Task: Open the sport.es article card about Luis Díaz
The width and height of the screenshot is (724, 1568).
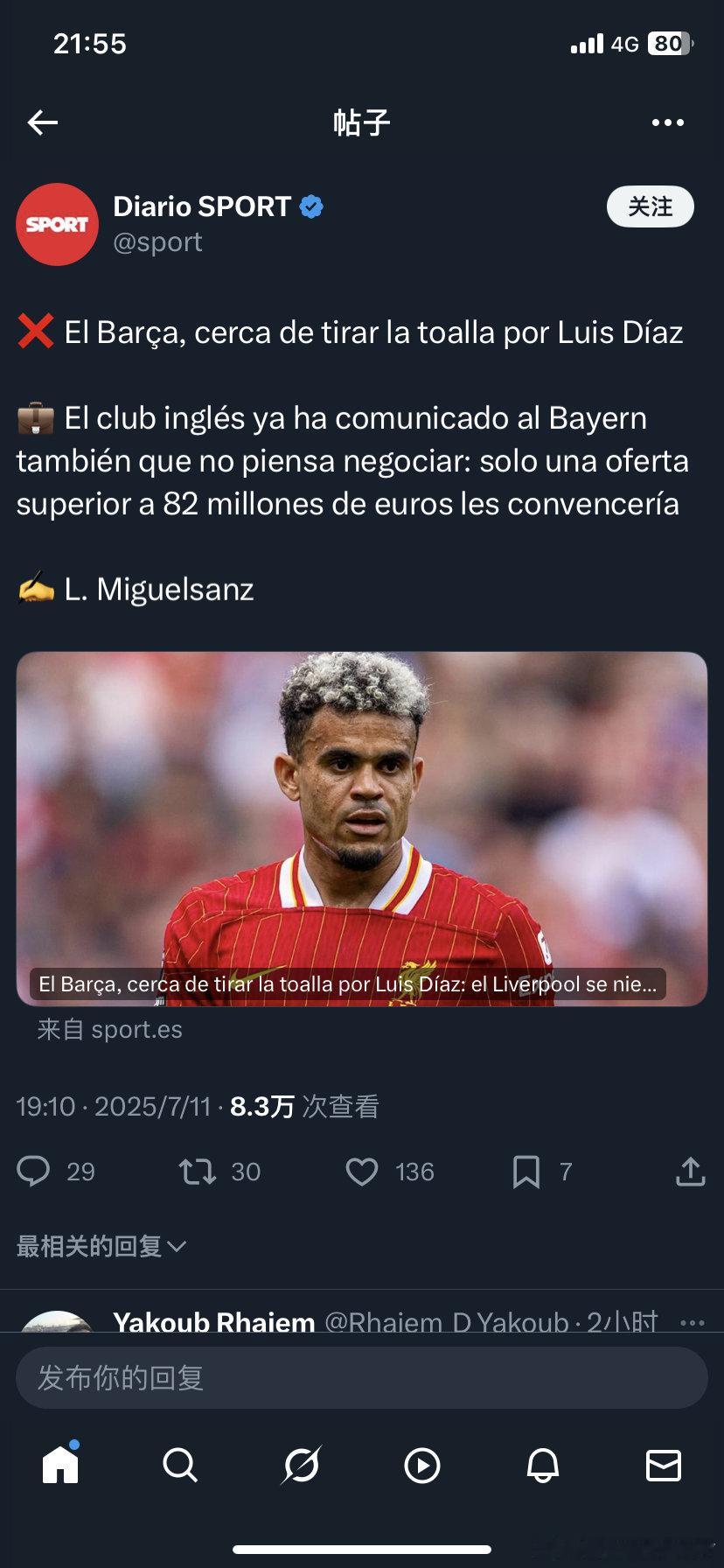Action: 361,829
